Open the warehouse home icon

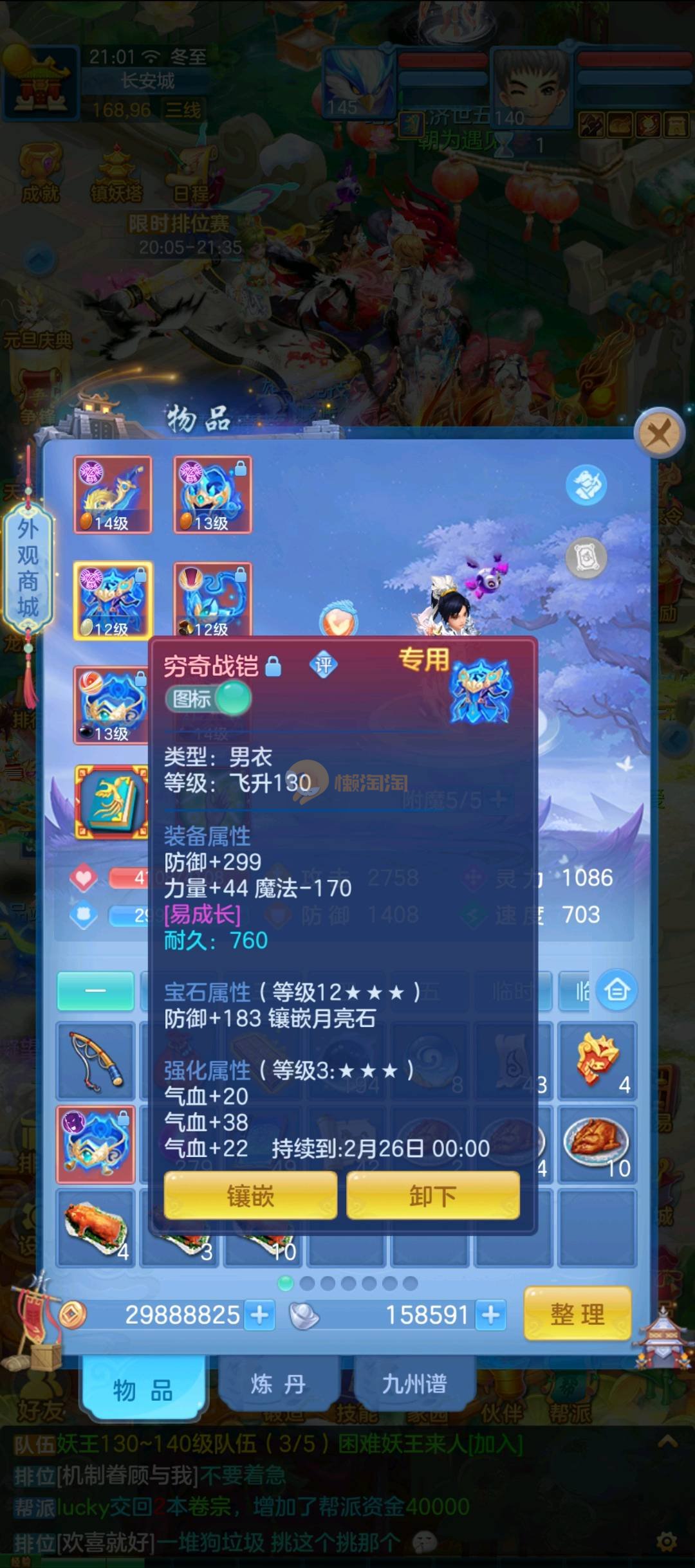616,990
